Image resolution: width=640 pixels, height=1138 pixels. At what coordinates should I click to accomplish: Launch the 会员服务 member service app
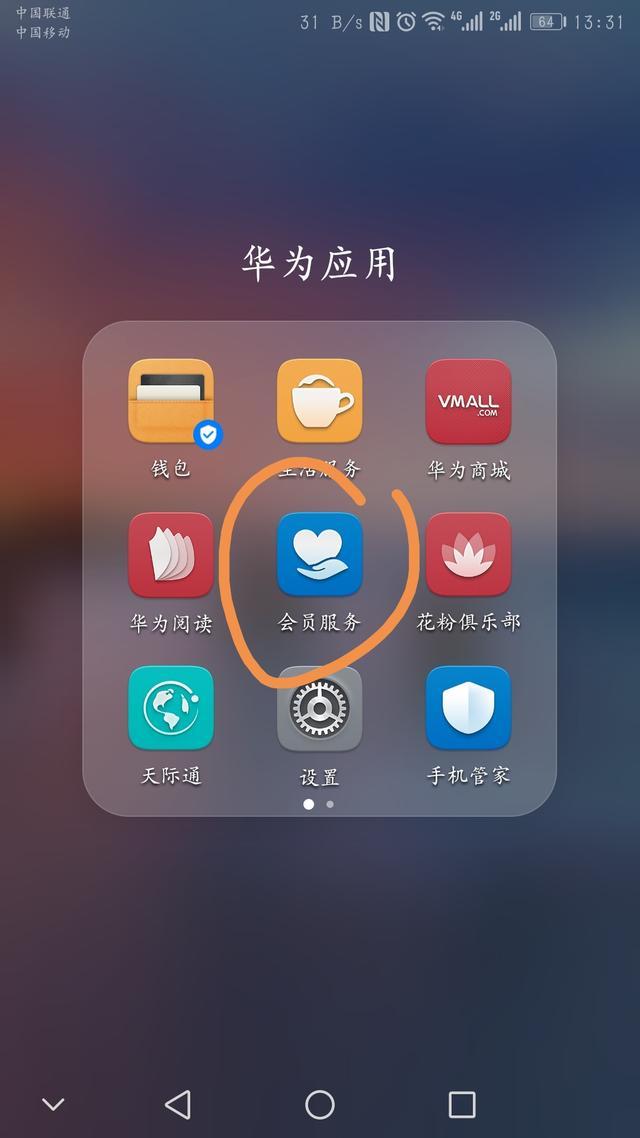click(x=319, y=555)
